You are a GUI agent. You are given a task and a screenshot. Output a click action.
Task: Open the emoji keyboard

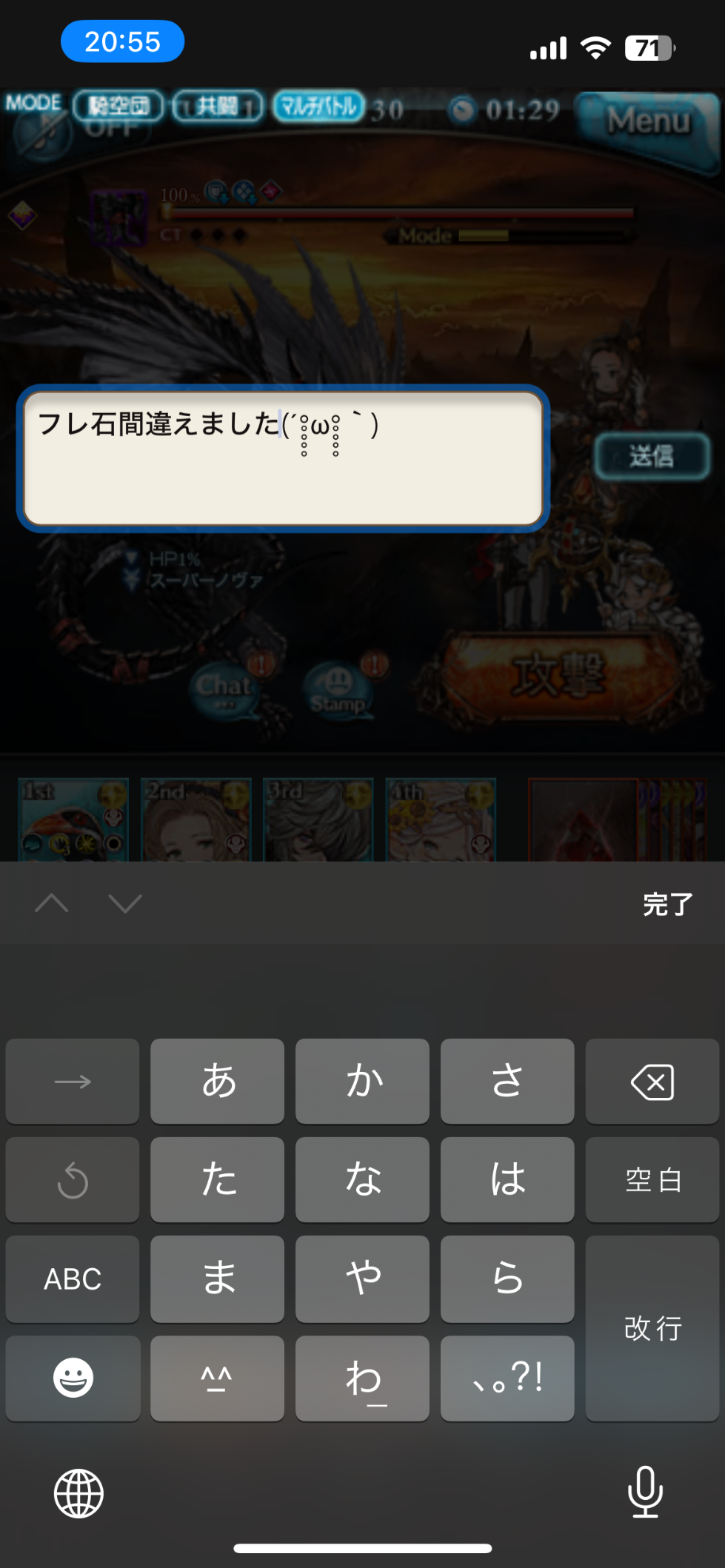(x=73, y=1378)
